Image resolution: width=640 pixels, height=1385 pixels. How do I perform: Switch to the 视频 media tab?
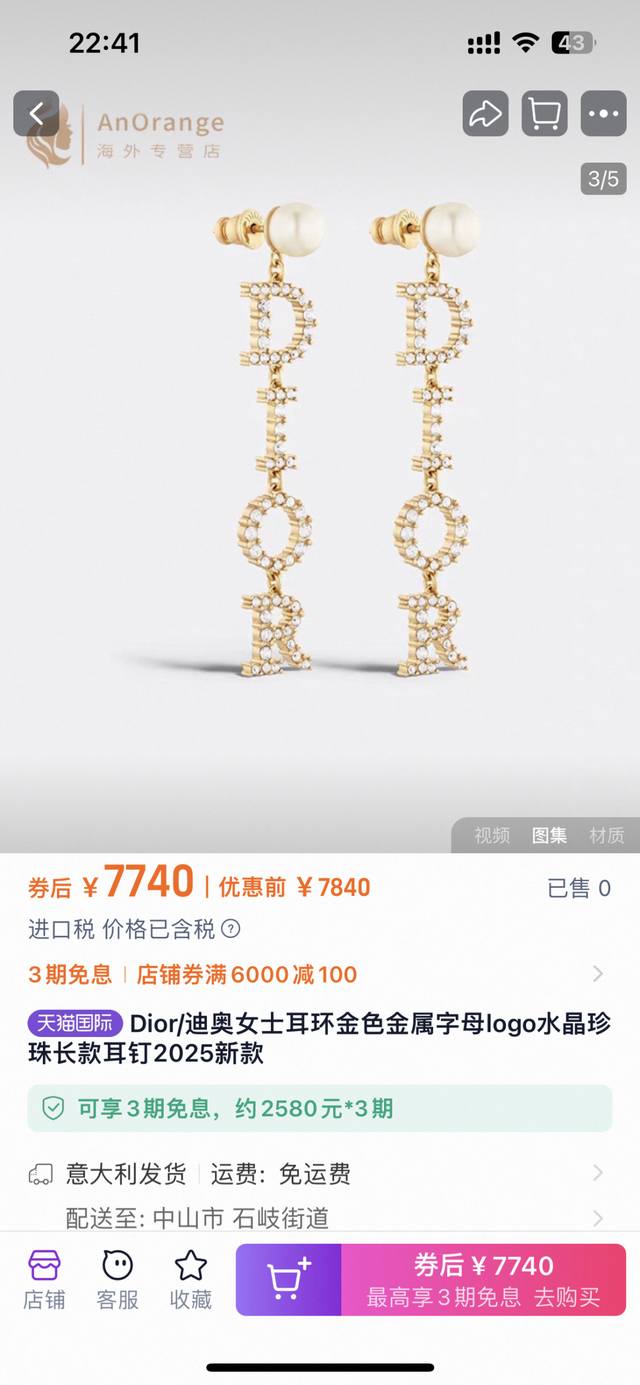pos(492,835)
